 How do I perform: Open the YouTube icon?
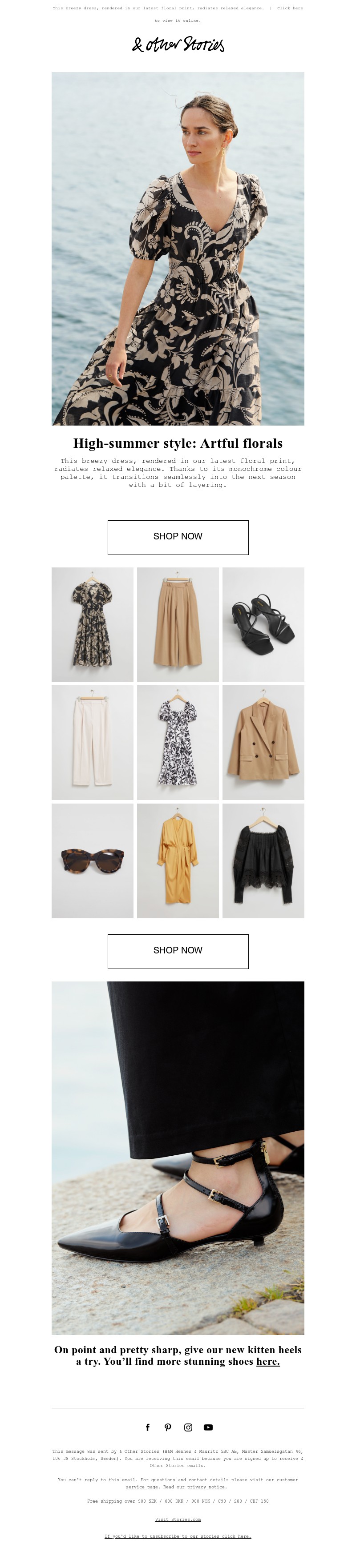pos(208,1427)
